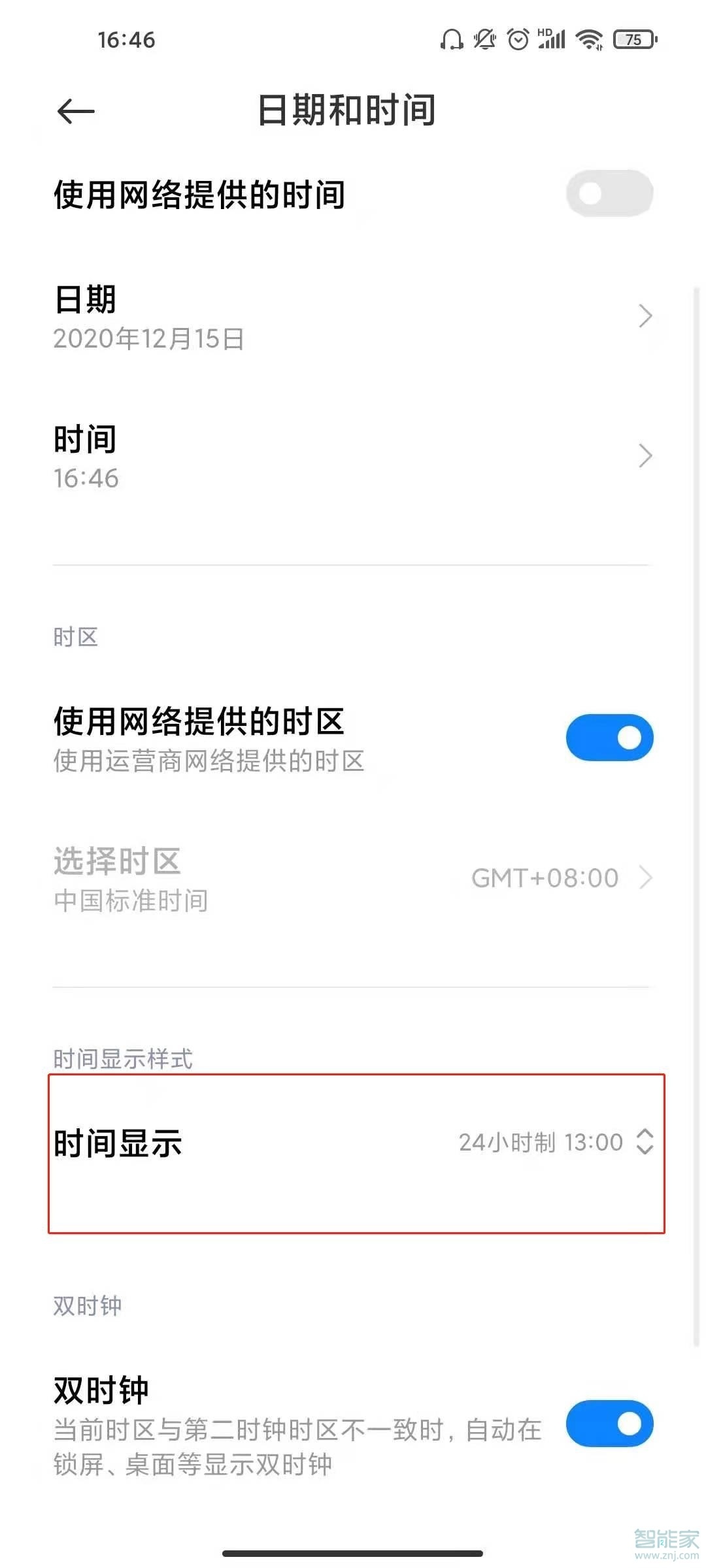
Task: Click the Wi-Fi icon in status bar
Action: pyautogui.click(x=588, y=39)
